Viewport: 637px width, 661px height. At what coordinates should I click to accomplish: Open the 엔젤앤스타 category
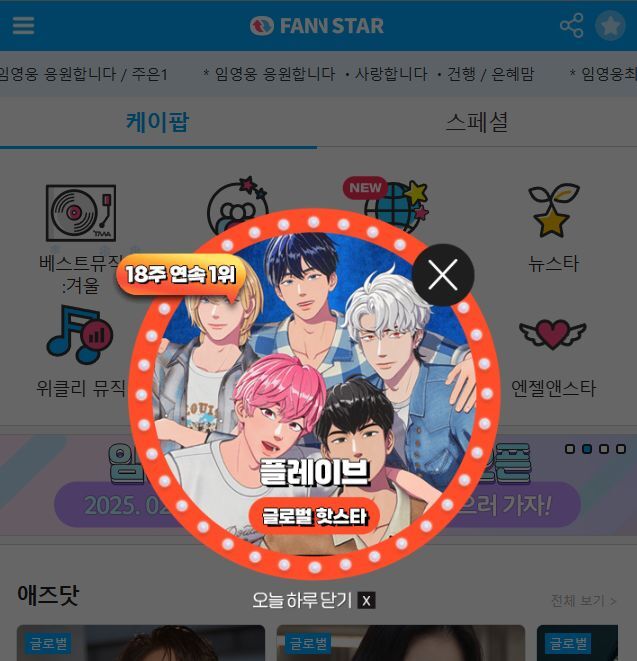pos(553,352)
